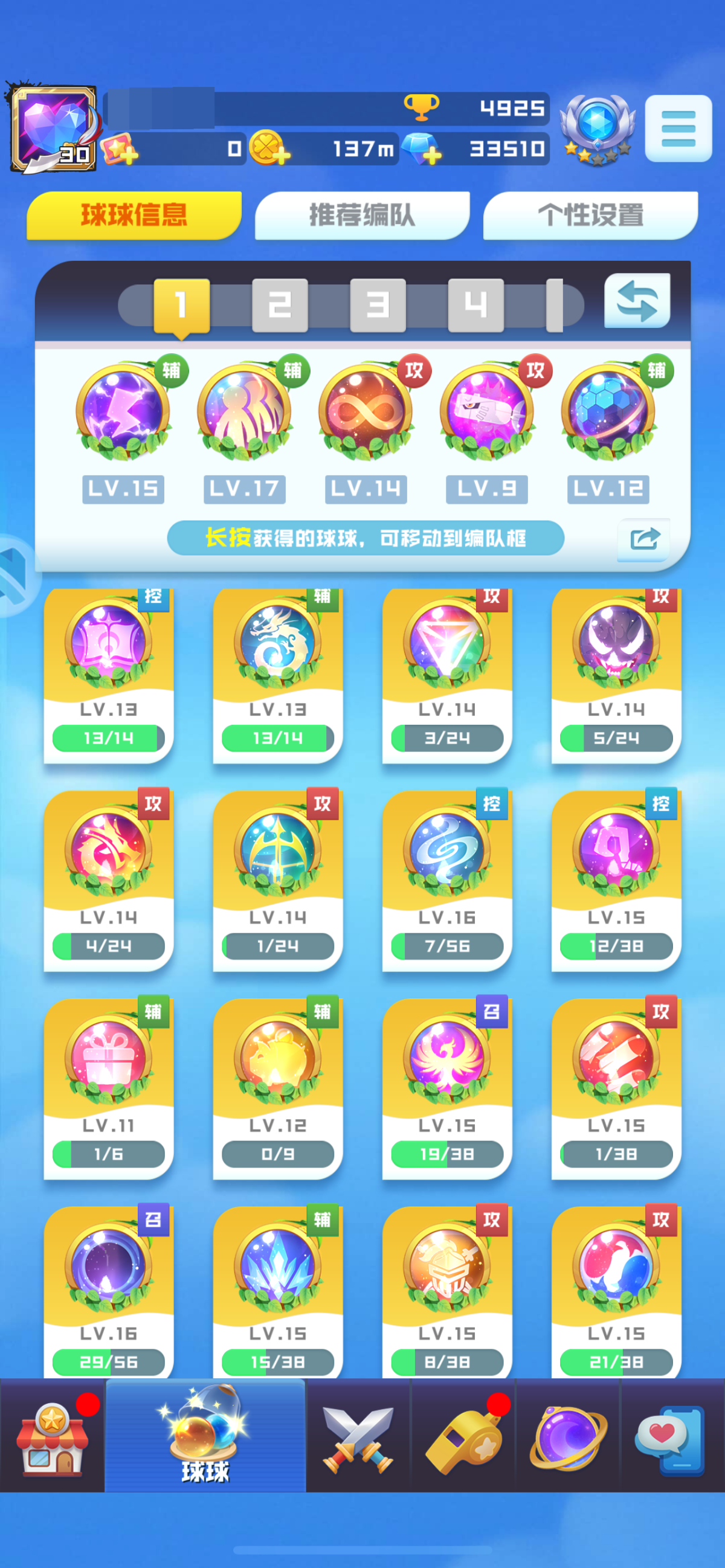Open the phoenix ball card 19/38
Screen dimensions: 725x1568
tap(447, 1090)
